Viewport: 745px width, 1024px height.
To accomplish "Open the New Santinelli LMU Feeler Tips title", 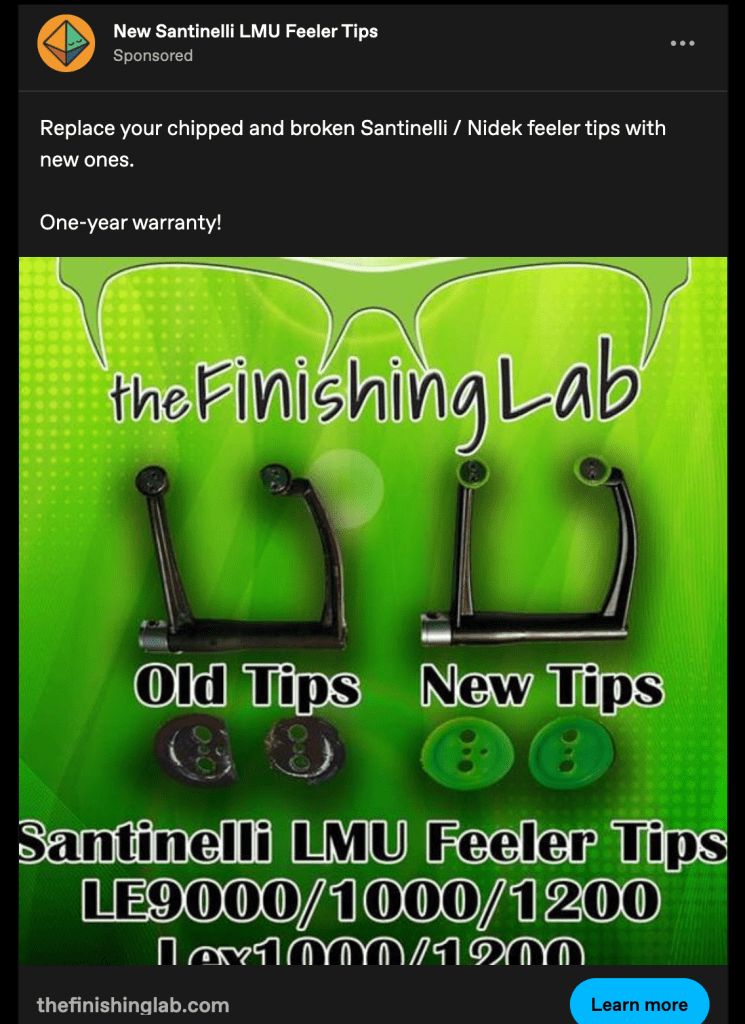I will (x=245, y=32).
